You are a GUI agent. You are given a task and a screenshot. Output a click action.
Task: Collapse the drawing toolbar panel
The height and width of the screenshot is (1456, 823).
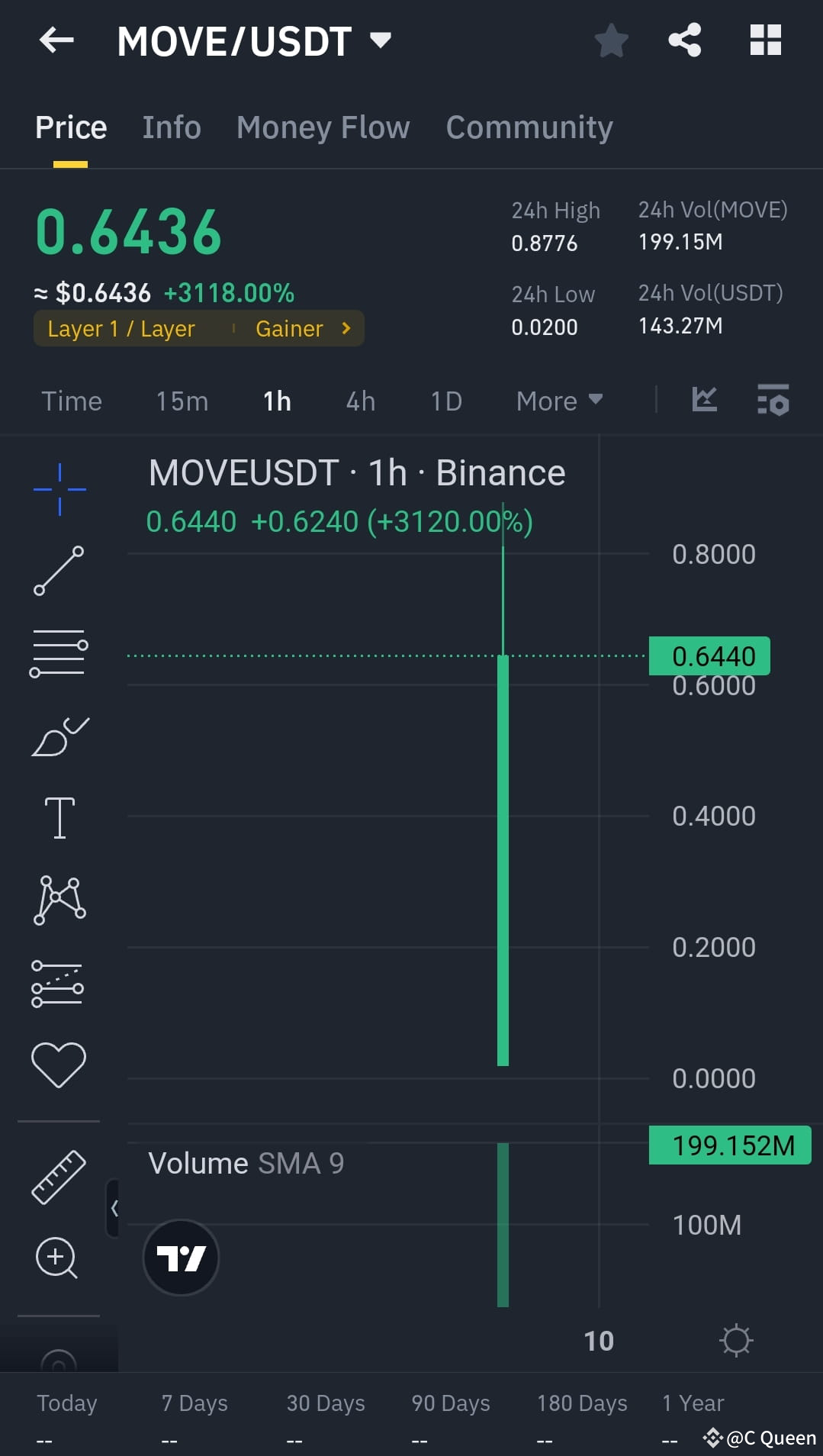click(x=114, y=1208)
